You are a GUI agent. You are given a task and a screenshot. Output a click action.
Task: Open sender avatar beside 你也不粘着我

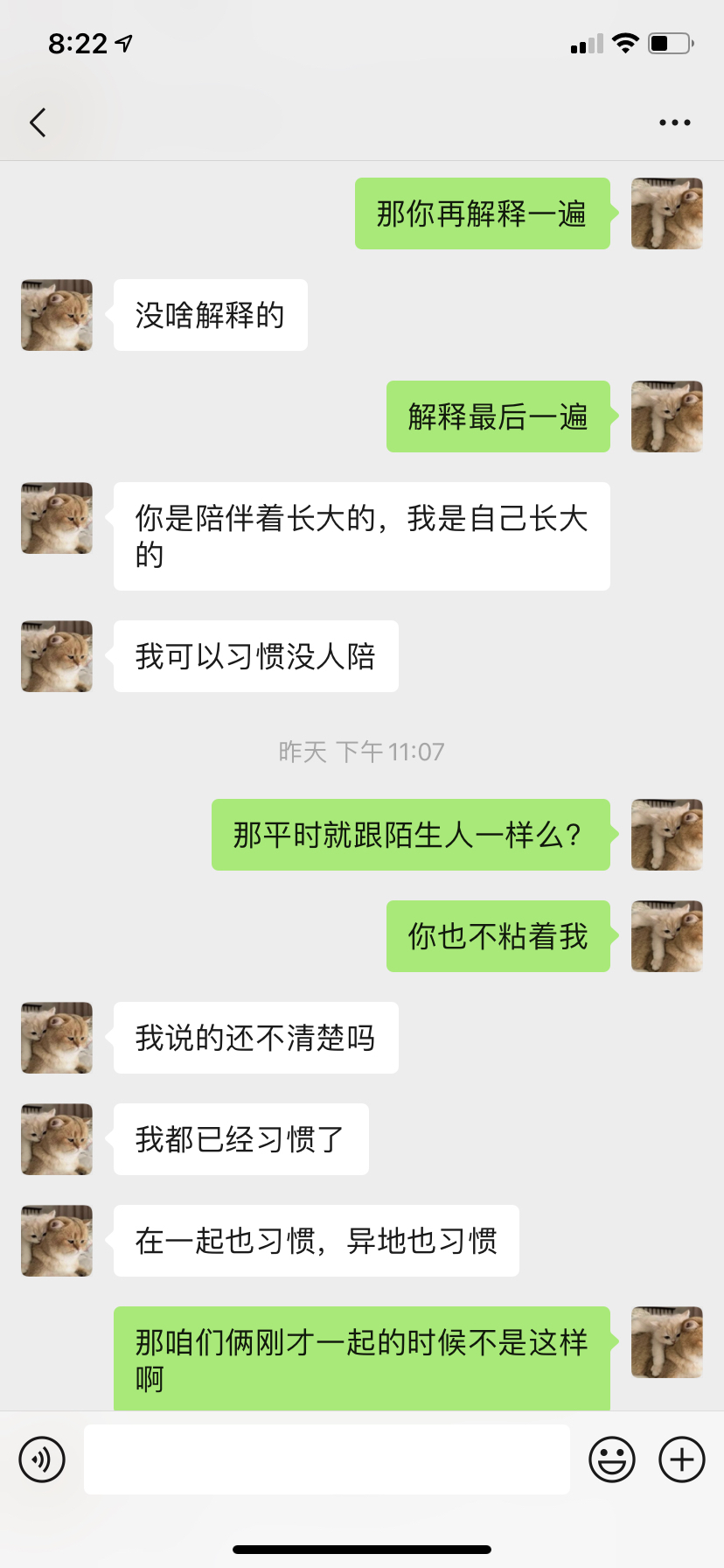pyautogui.click(x=666, y=936)
